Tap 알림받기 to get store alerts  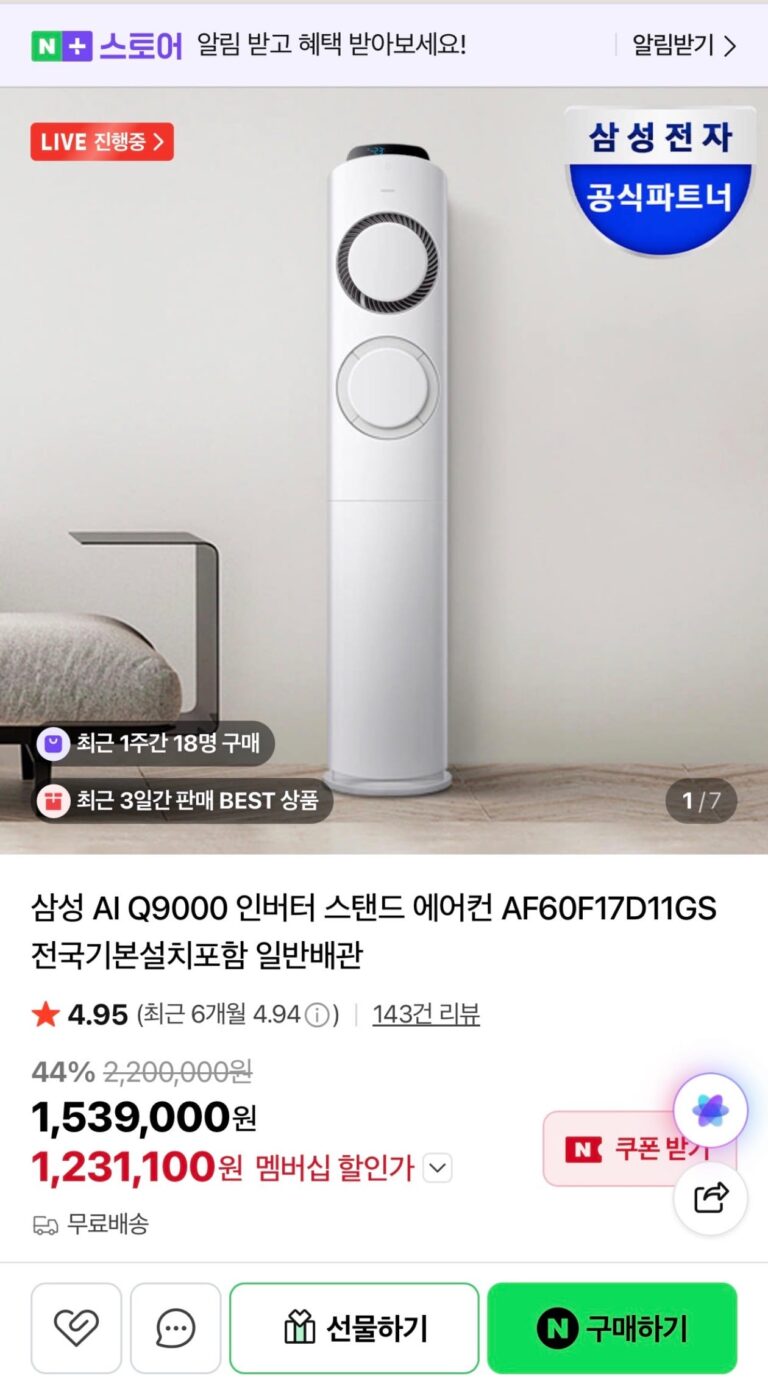[684, 45]
